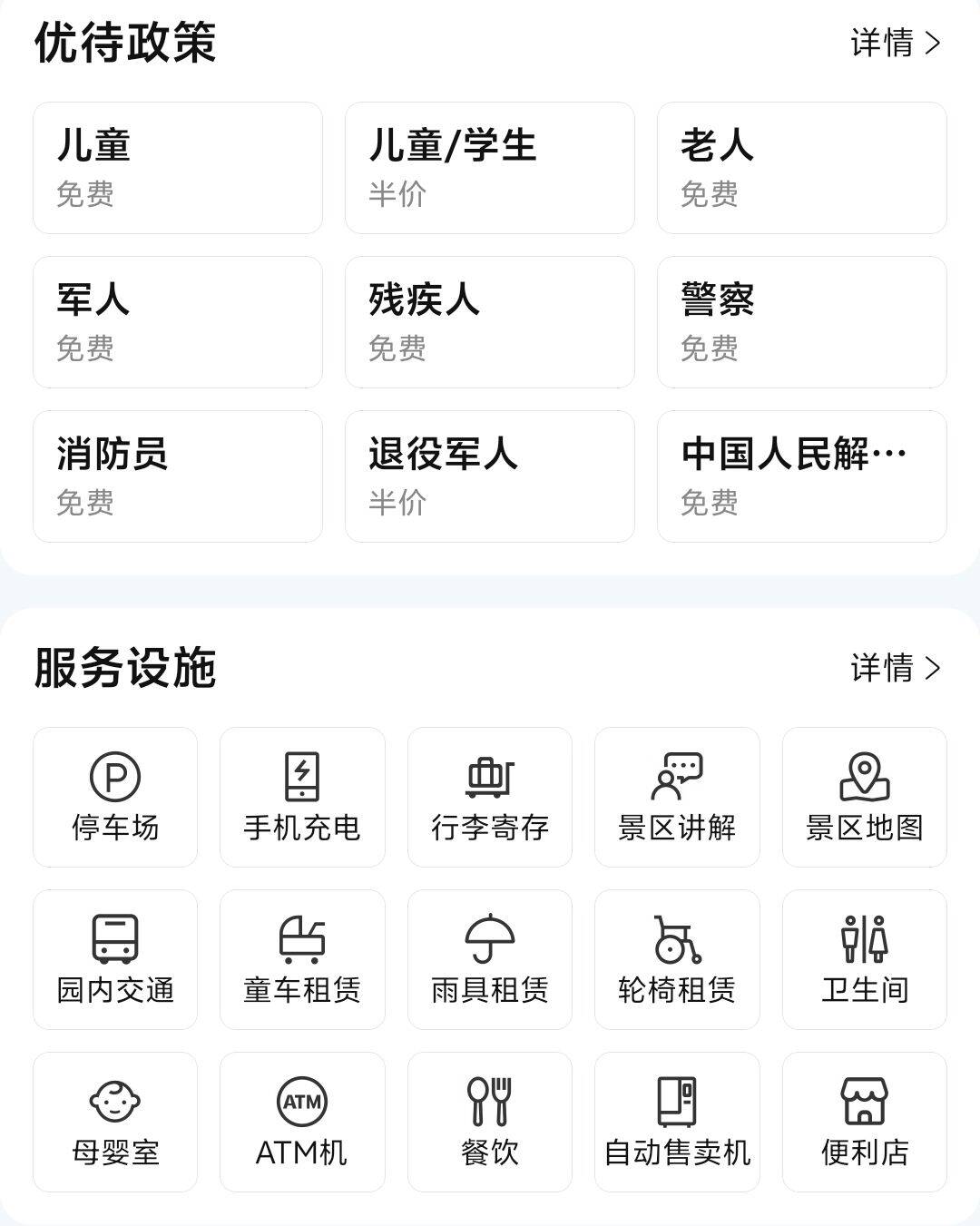980x1226 pixels.
Task: Select the 手机充电 service tile
Action: tap(302, 797)
